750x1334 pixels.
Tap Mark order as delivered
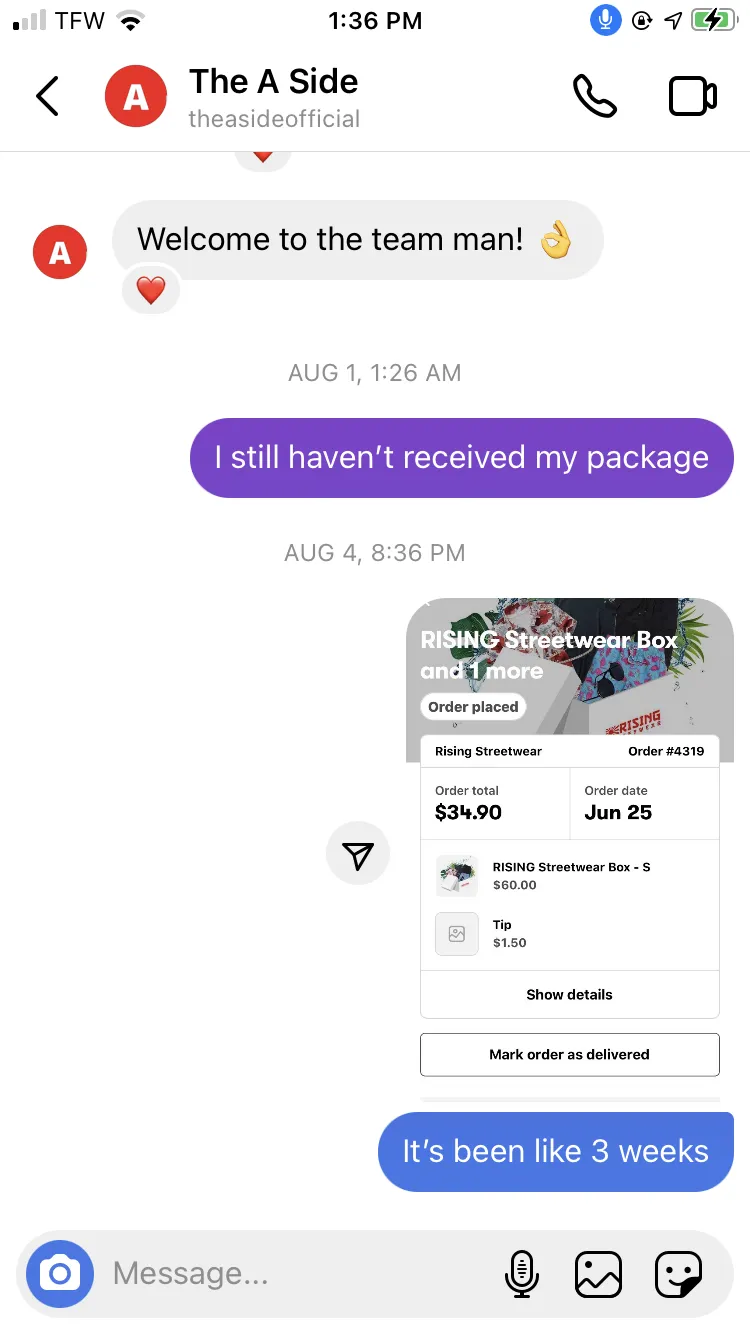click(x=569, y=1054)
